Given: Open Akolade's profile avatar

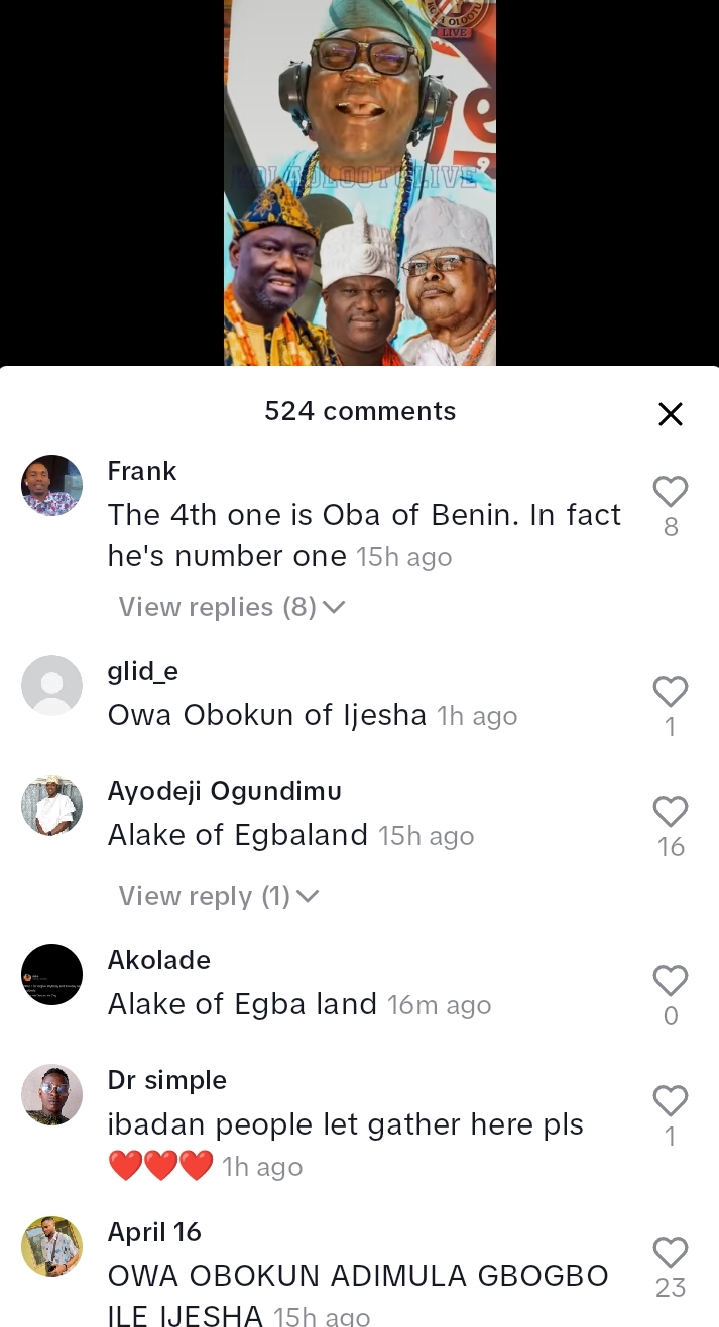Looking at the screenshot, I should (x=52, y=975).
